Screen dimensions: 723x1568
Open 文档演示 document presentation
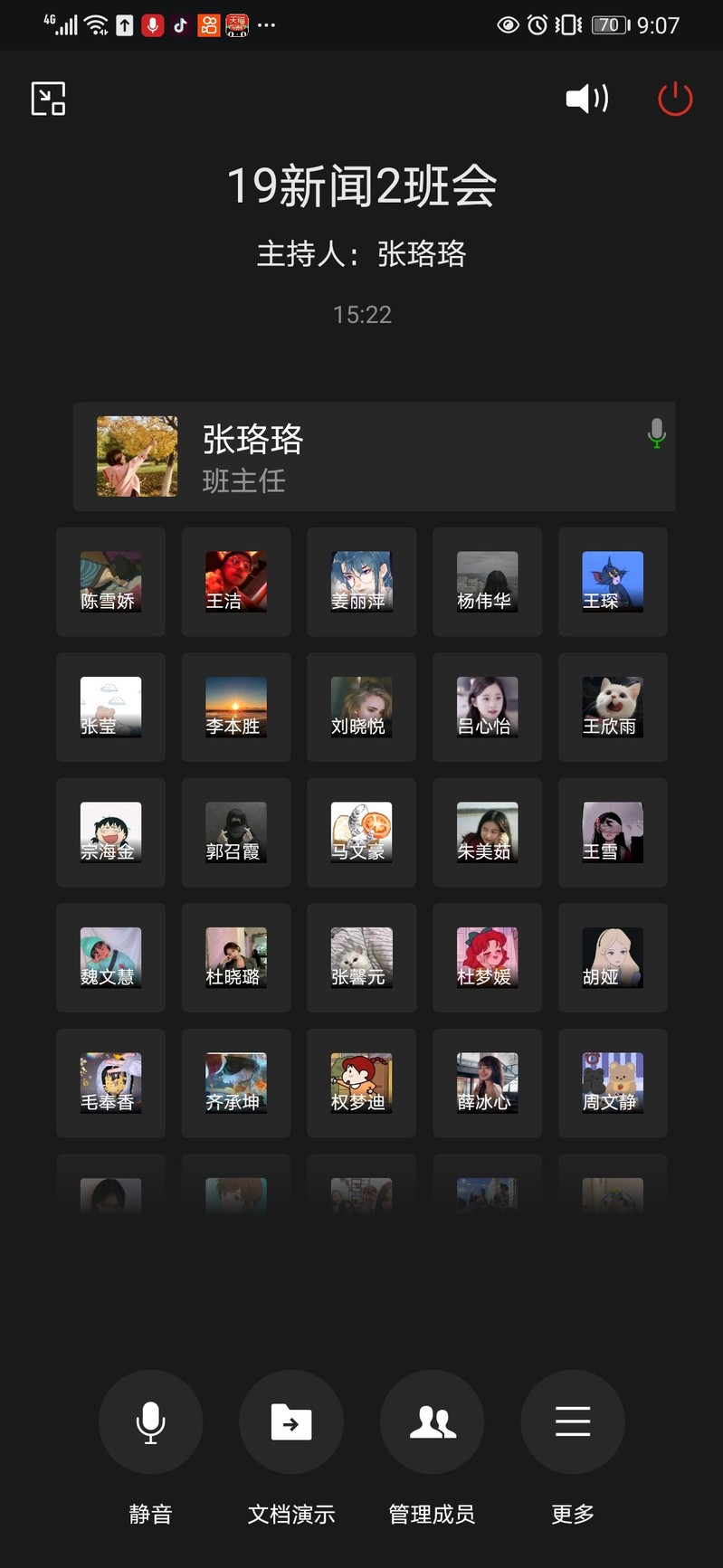pos(291,1421)
